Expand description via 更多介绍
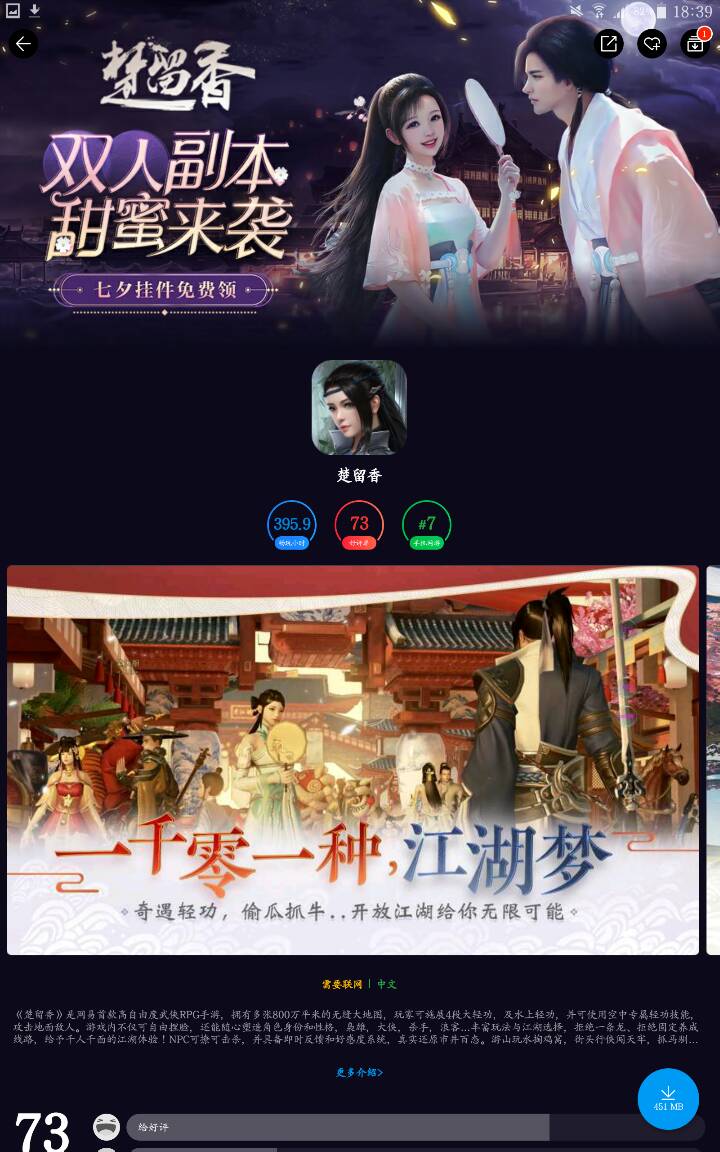Image resolution: width=720 pixels, height=1152 pixels. 359,1072
